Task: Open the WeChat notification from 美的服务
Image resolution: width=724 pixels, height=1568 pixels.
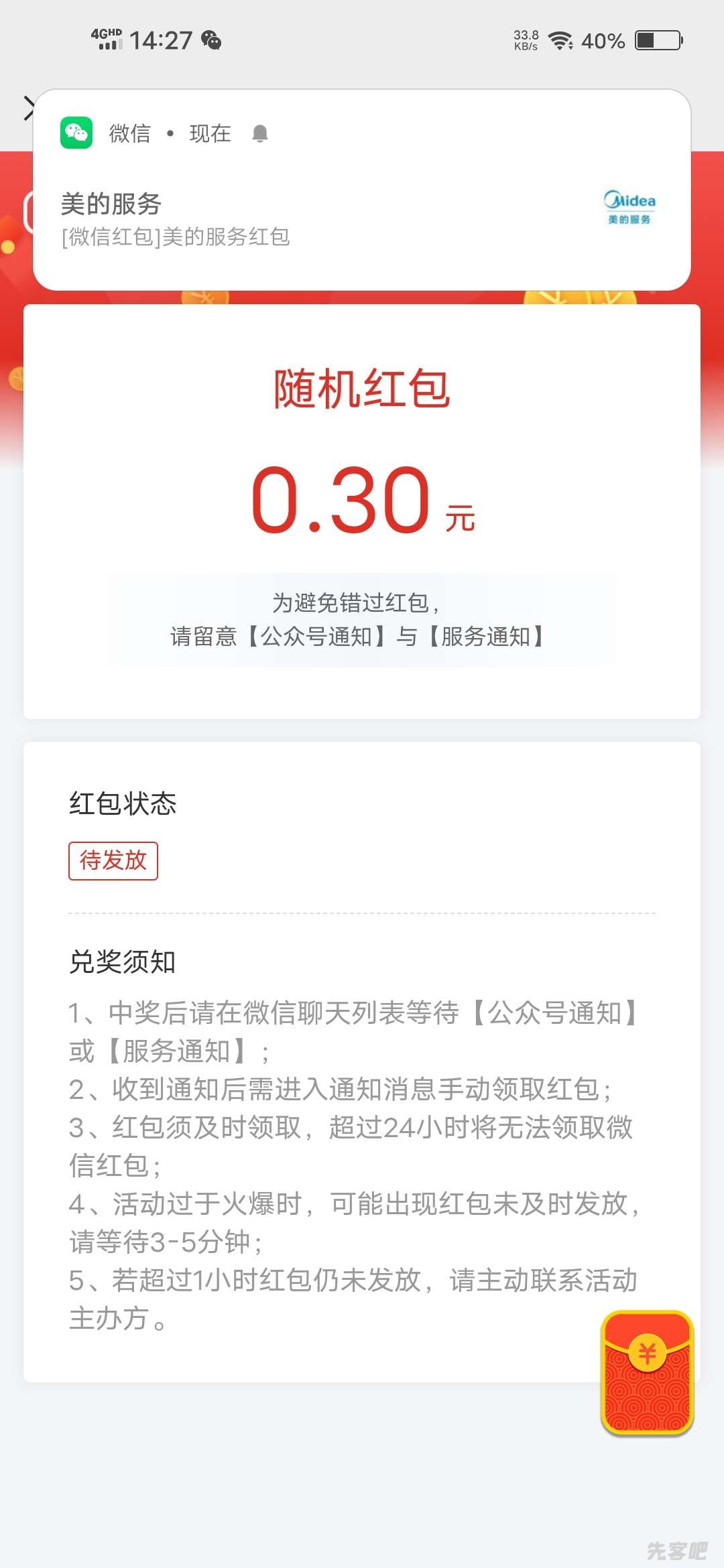Action: coord(362,201)
